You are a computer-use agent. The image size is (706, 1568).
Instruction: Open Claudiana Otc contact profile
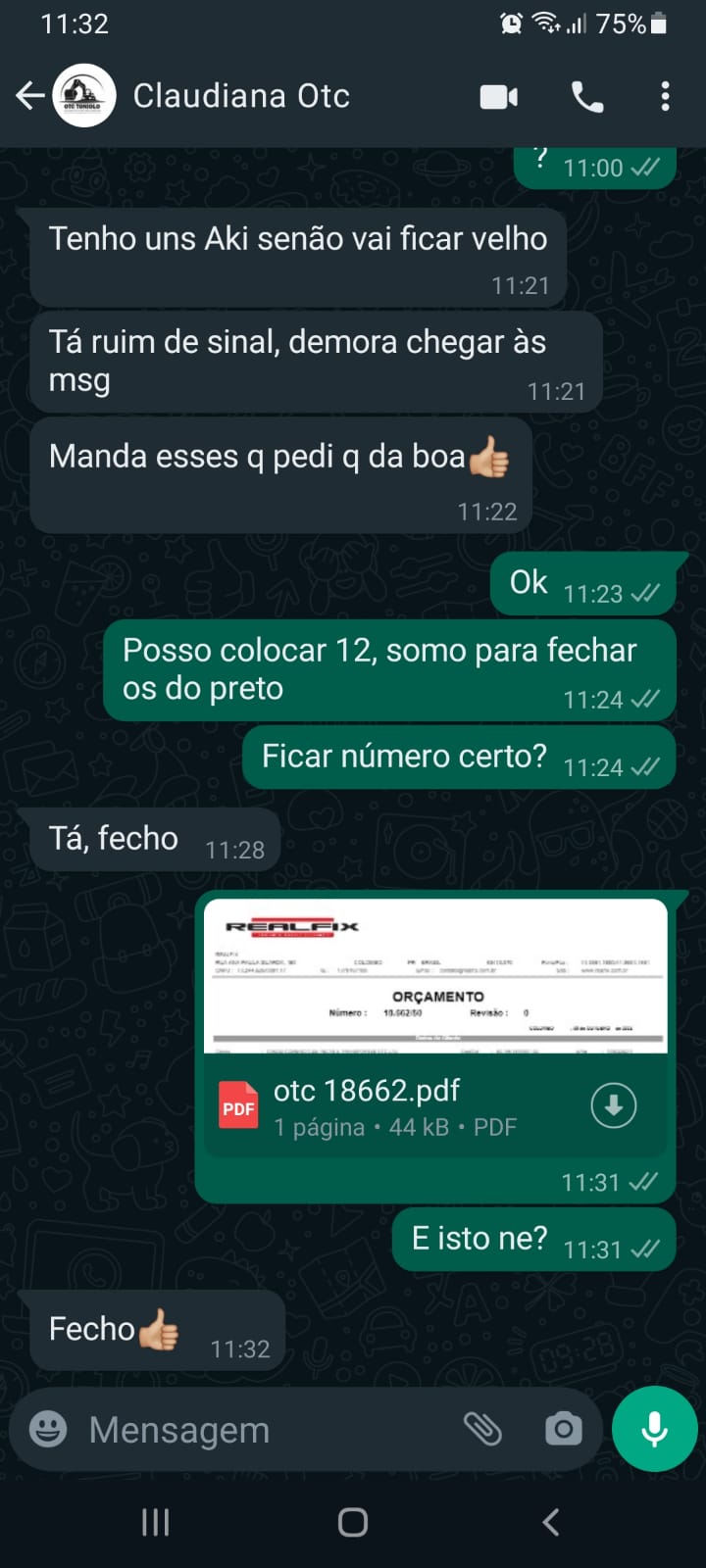pos(240,96)
